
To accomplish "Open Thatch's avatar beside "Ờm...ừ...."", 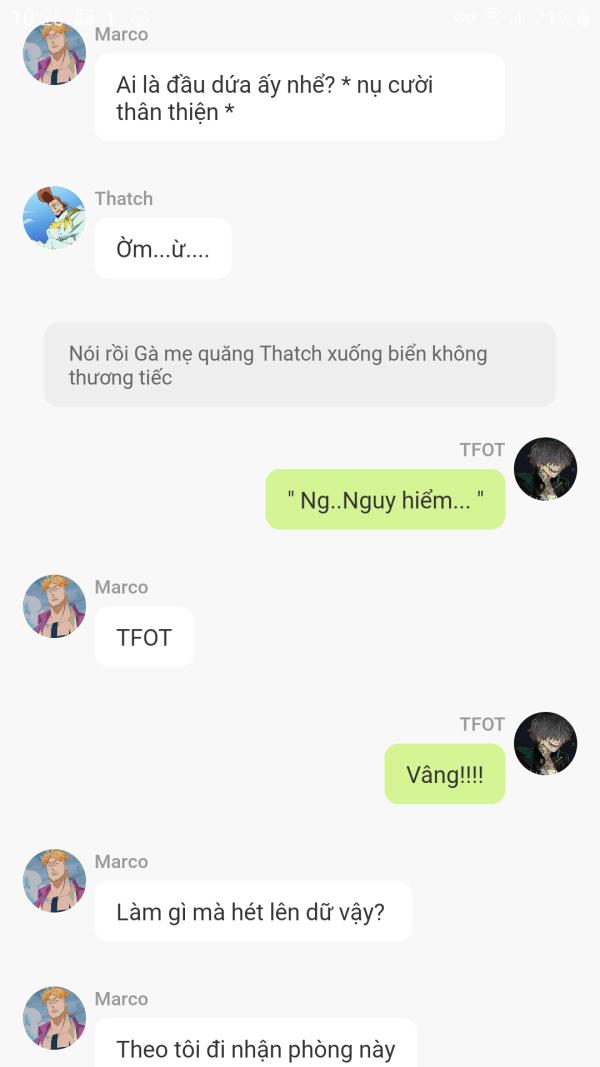I will [54, 217].
